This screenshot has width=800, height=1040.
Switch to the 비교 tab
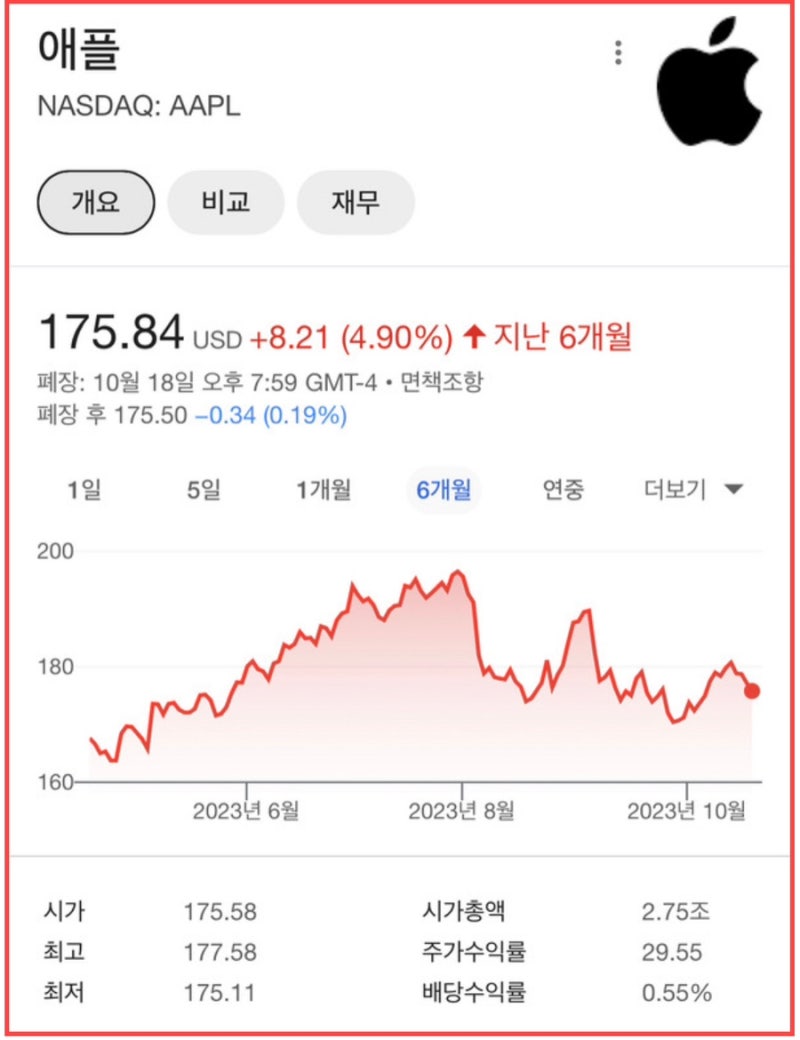point(225,202)
